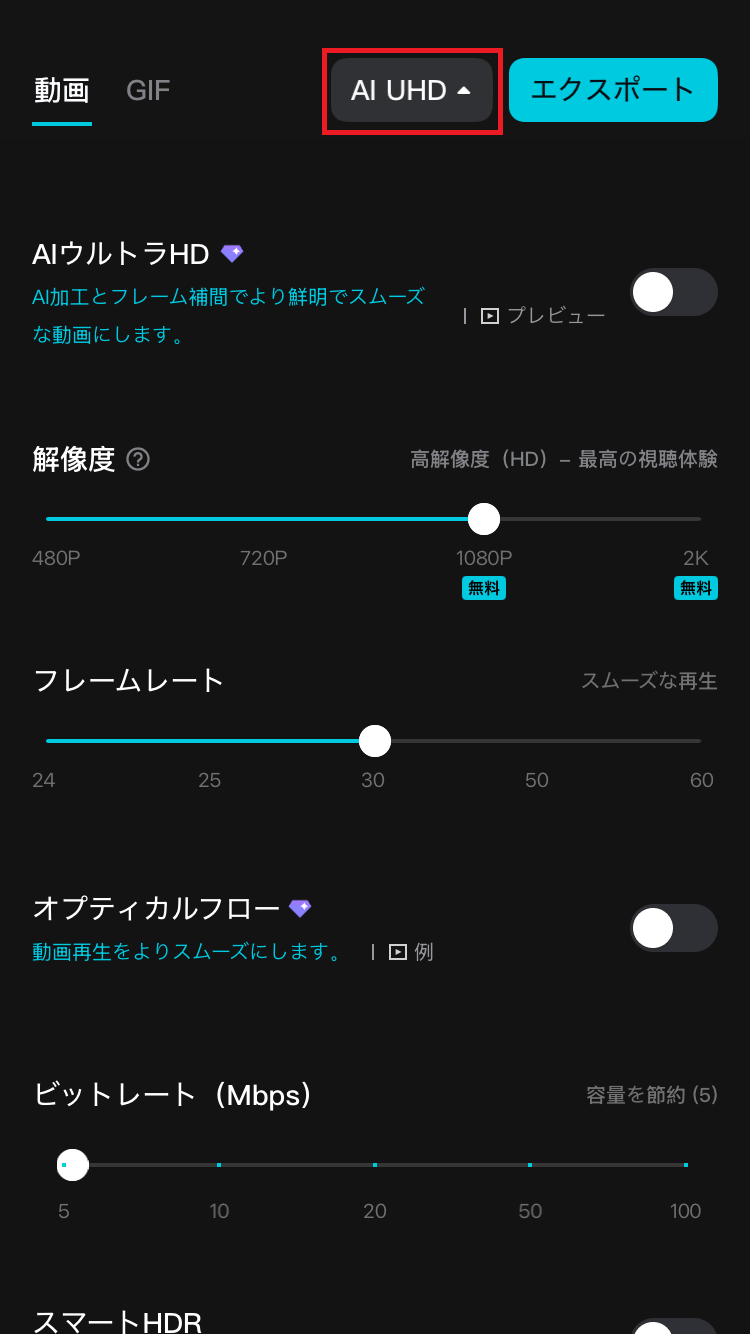Click the 解像度 slider handle at 1080P

click(x=484, y=519)
